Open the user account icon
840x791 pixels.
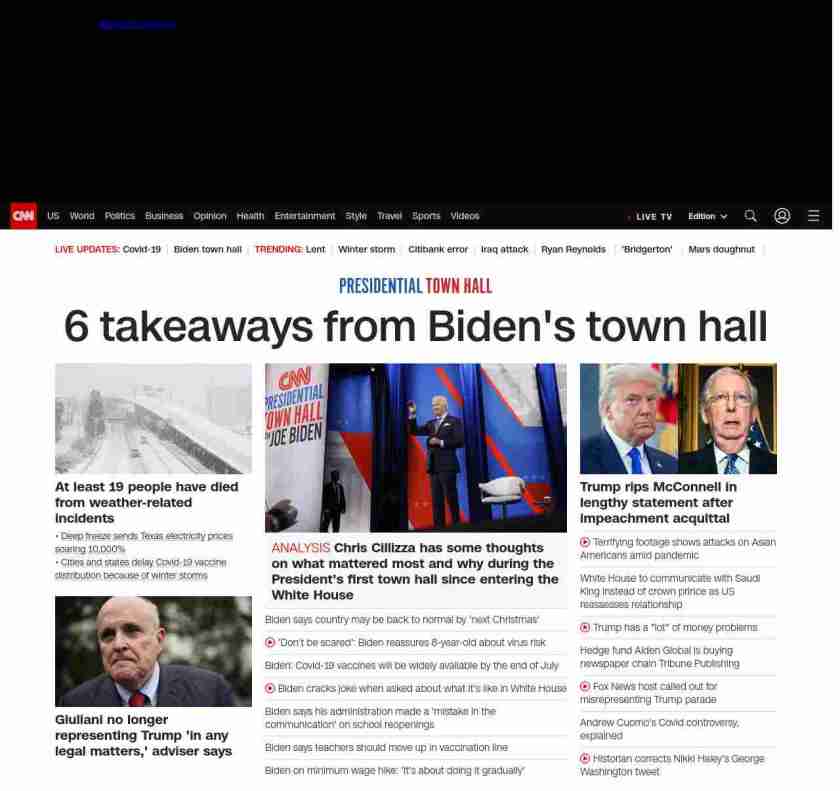(x=782, y=216)
